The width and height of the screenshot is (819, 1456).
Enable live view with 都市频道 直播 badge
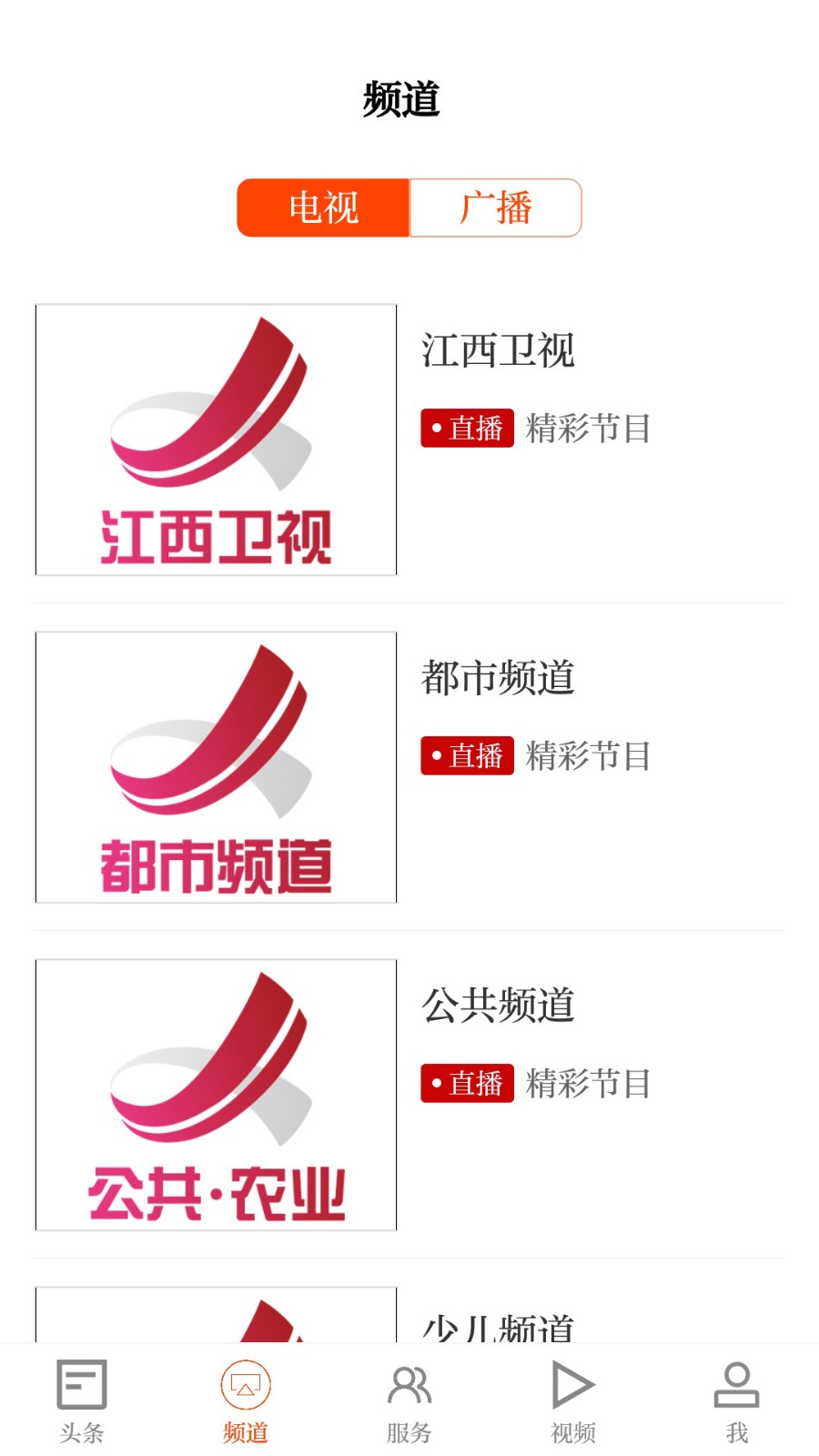(467, 754)
